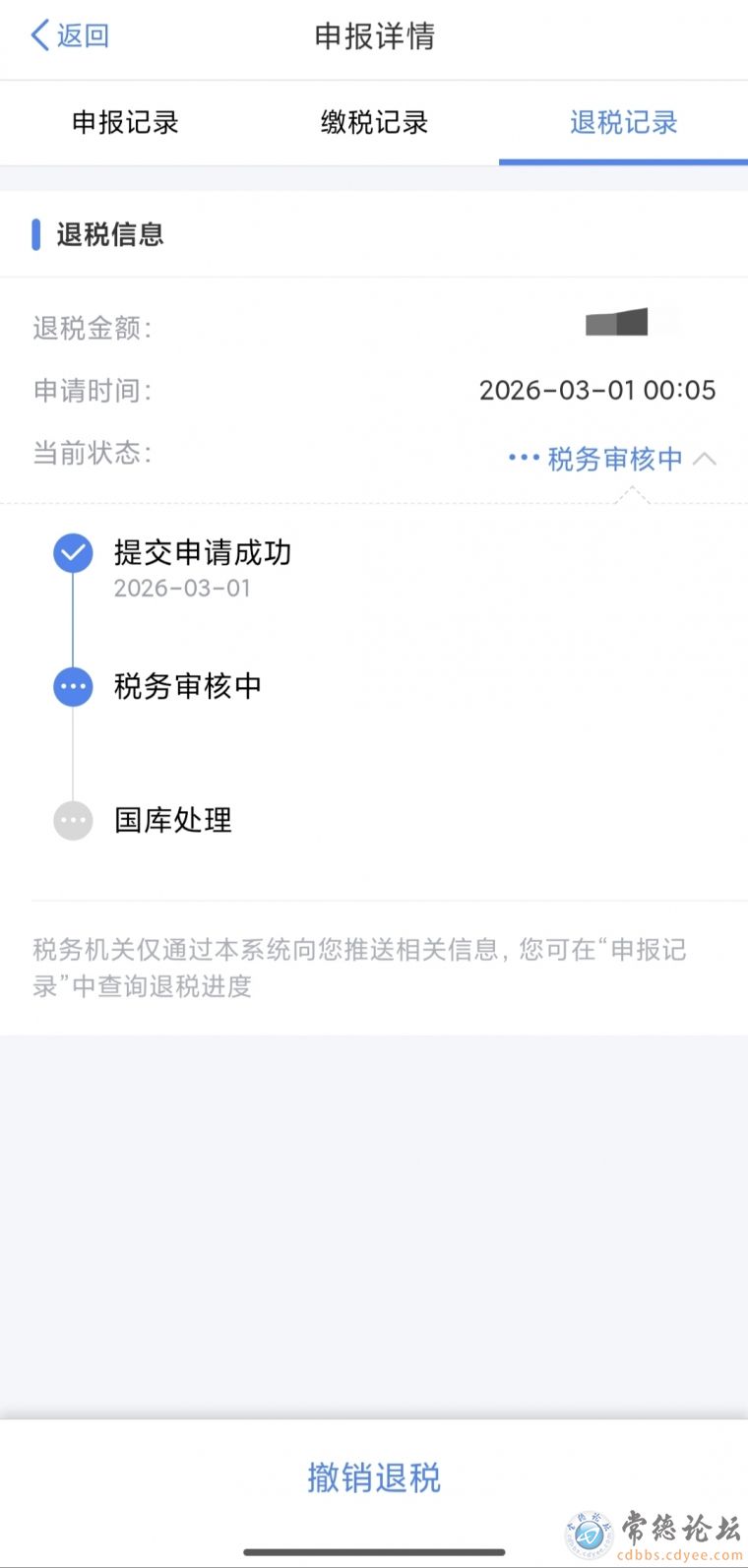The image size is (748, 1568).
Task: Tap 撤销退税 to cancel the refund
Action: click(374, 1477)
